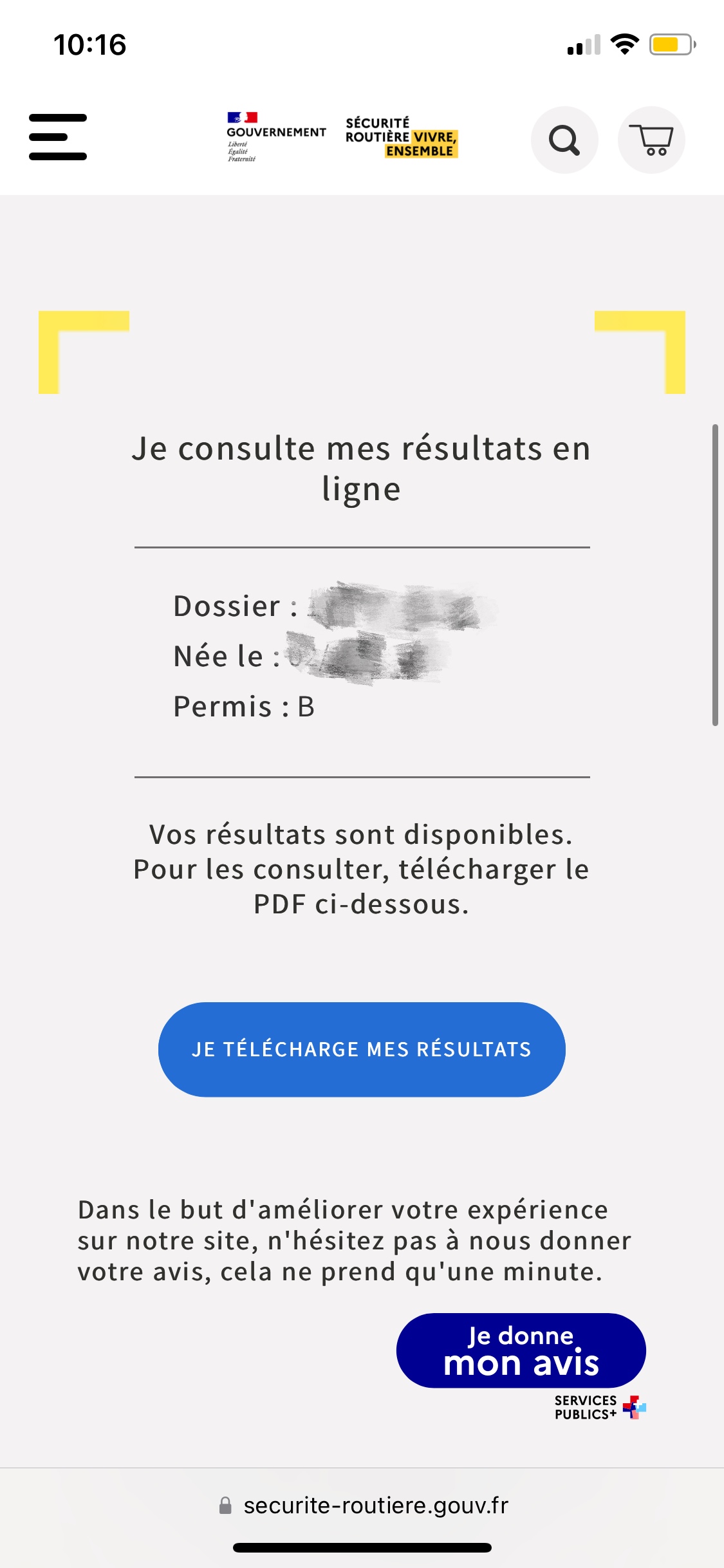
Task: Open the shopping cart
Action: click(x=651, y=140)
